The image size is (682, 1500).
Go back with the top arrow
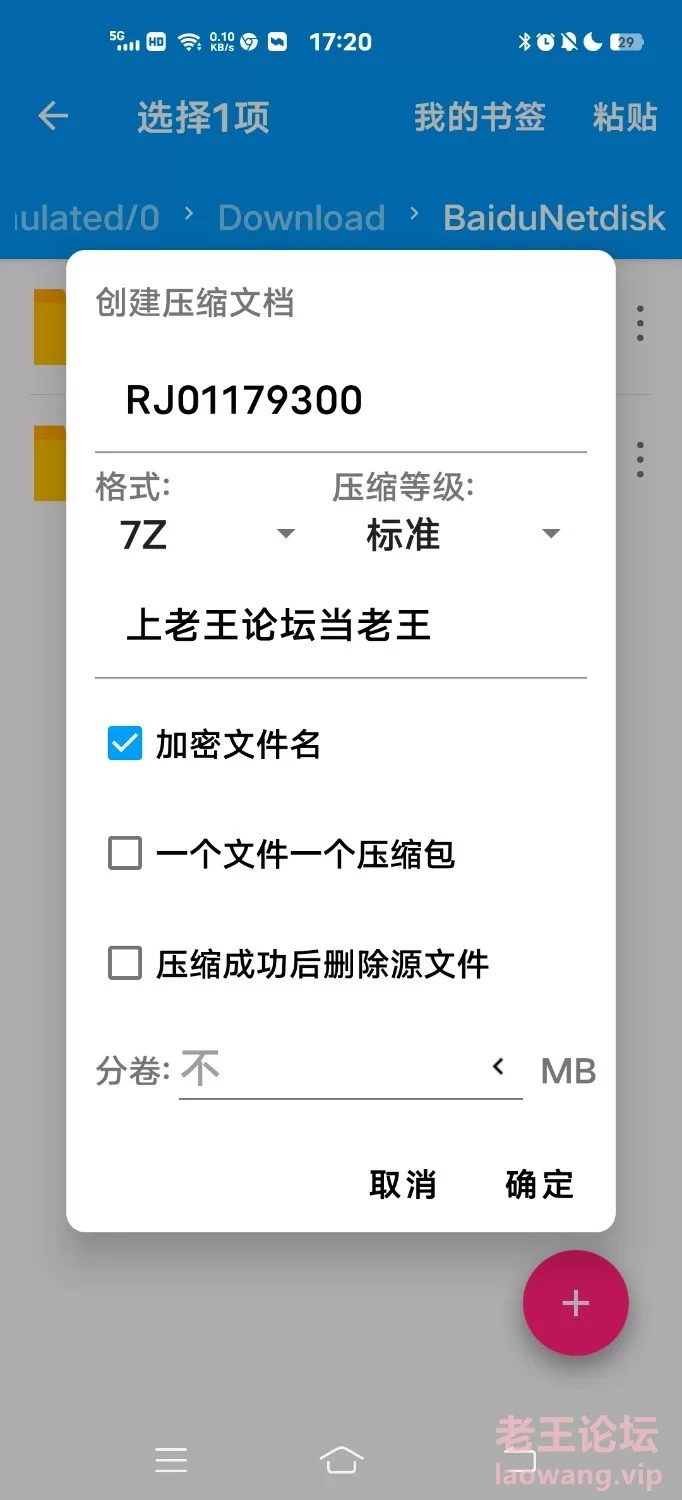tap(53, 117)
